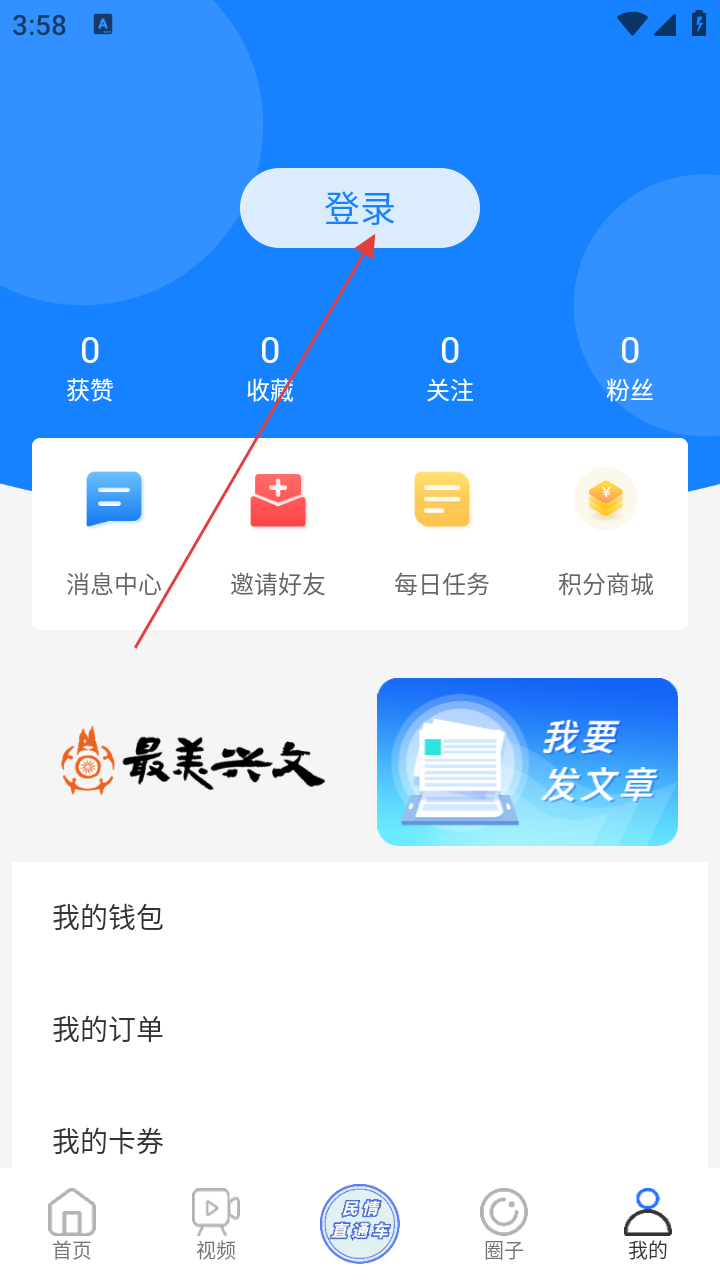This screenshot has height=1280, width=720.
Task: Tap the 登录 login button
Action: [360, 208]
